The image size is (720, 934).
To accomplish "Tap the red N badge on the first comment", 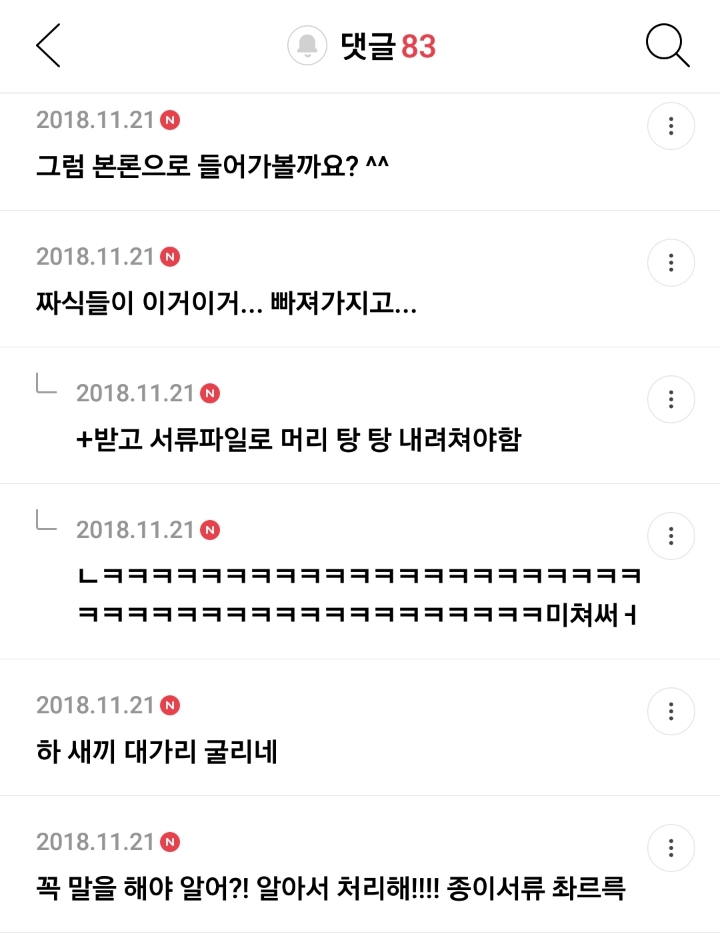I will [x=168, y=119].
